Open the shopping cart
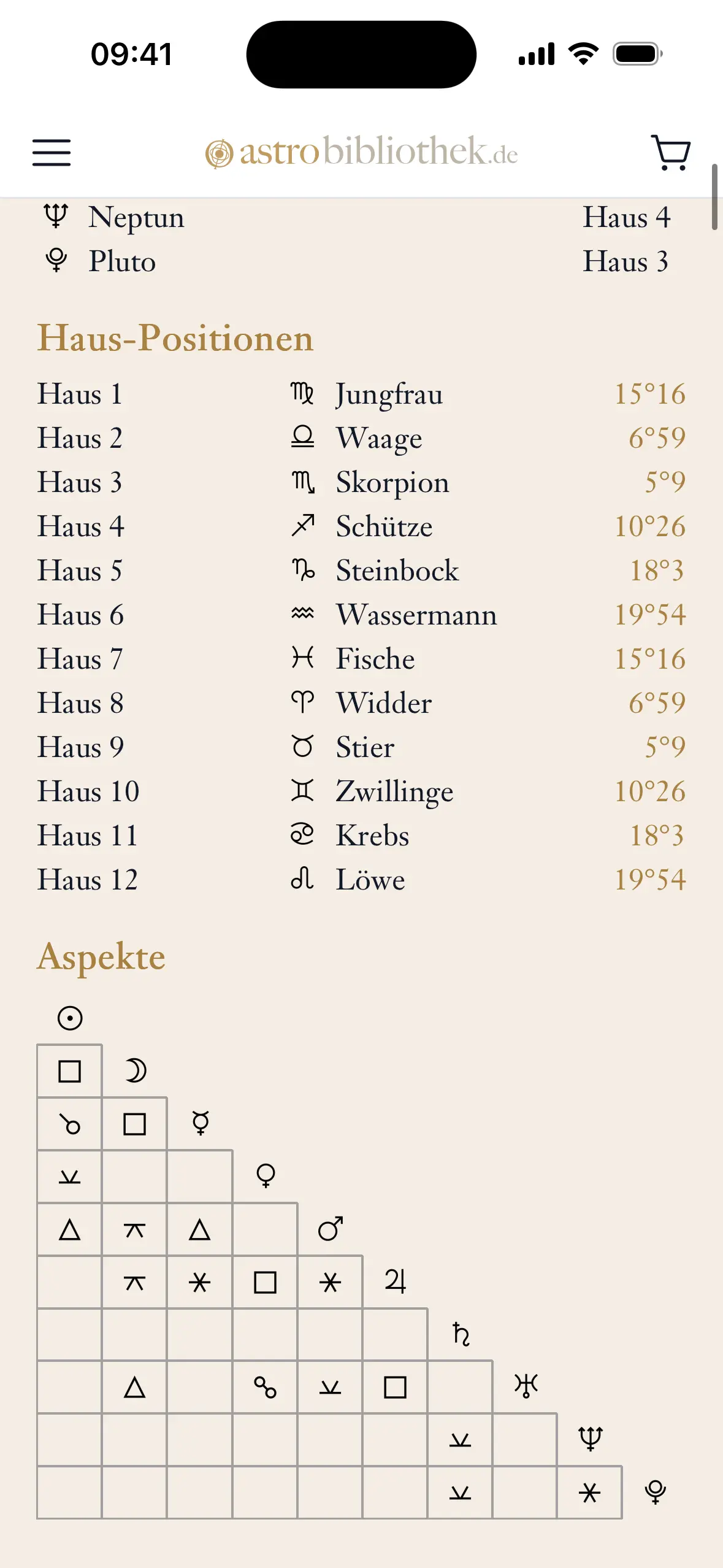Viewport: 723px width, 1568px height. point(670,153)
